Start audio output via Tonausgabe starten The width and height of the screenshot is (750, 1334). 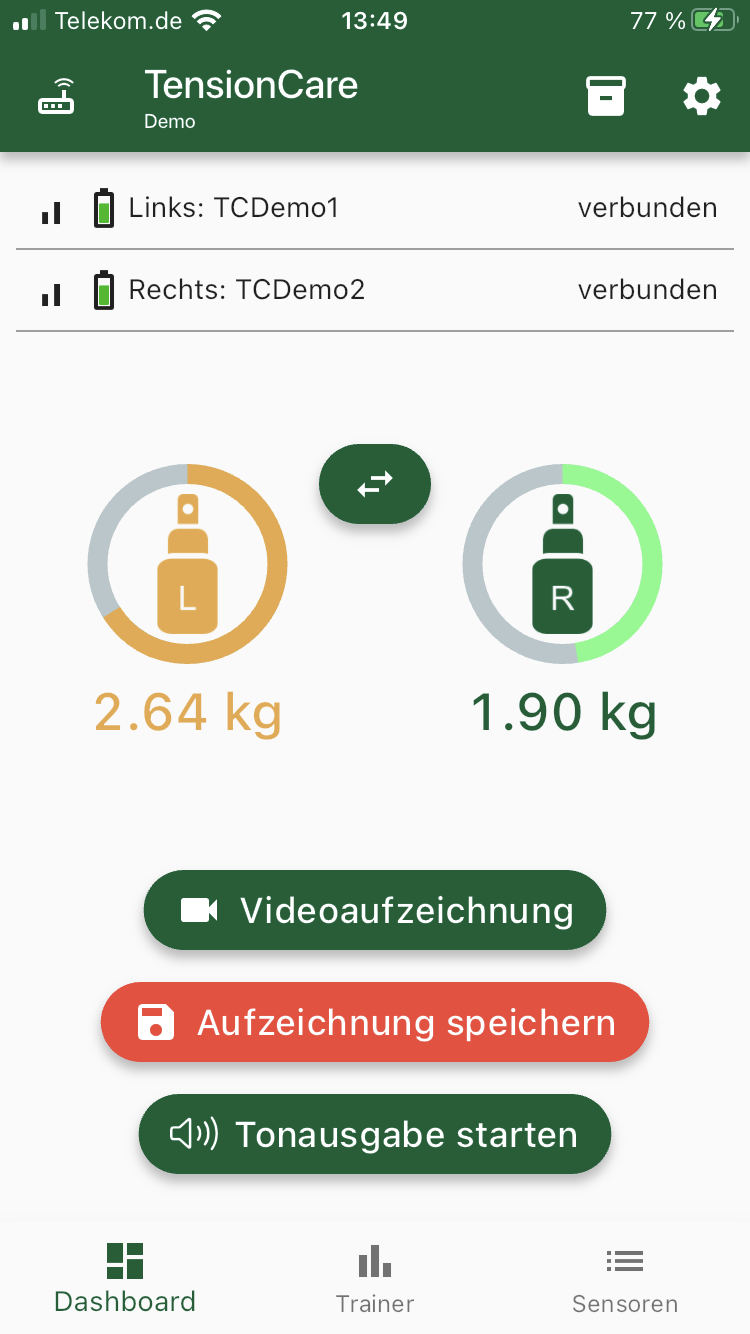pos(374,1134)
